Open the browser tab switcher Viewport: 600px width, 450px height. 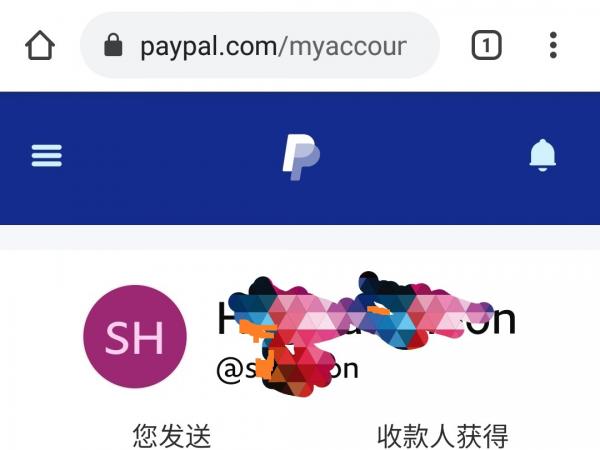click(486, 46)
